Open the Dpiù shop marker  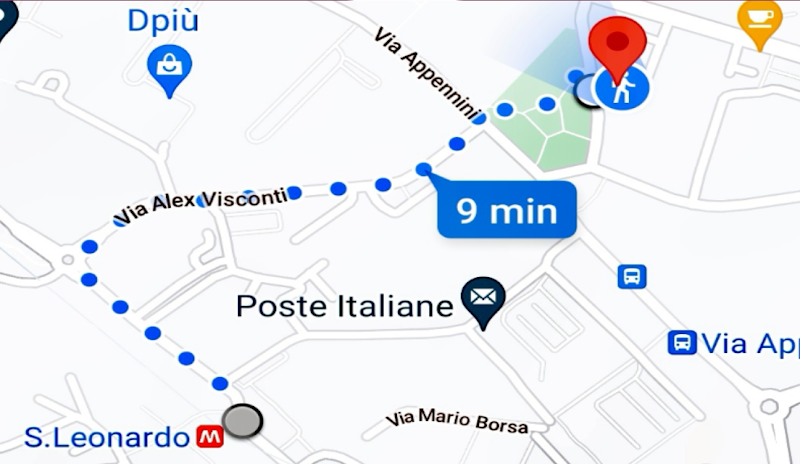coord(169,68)
